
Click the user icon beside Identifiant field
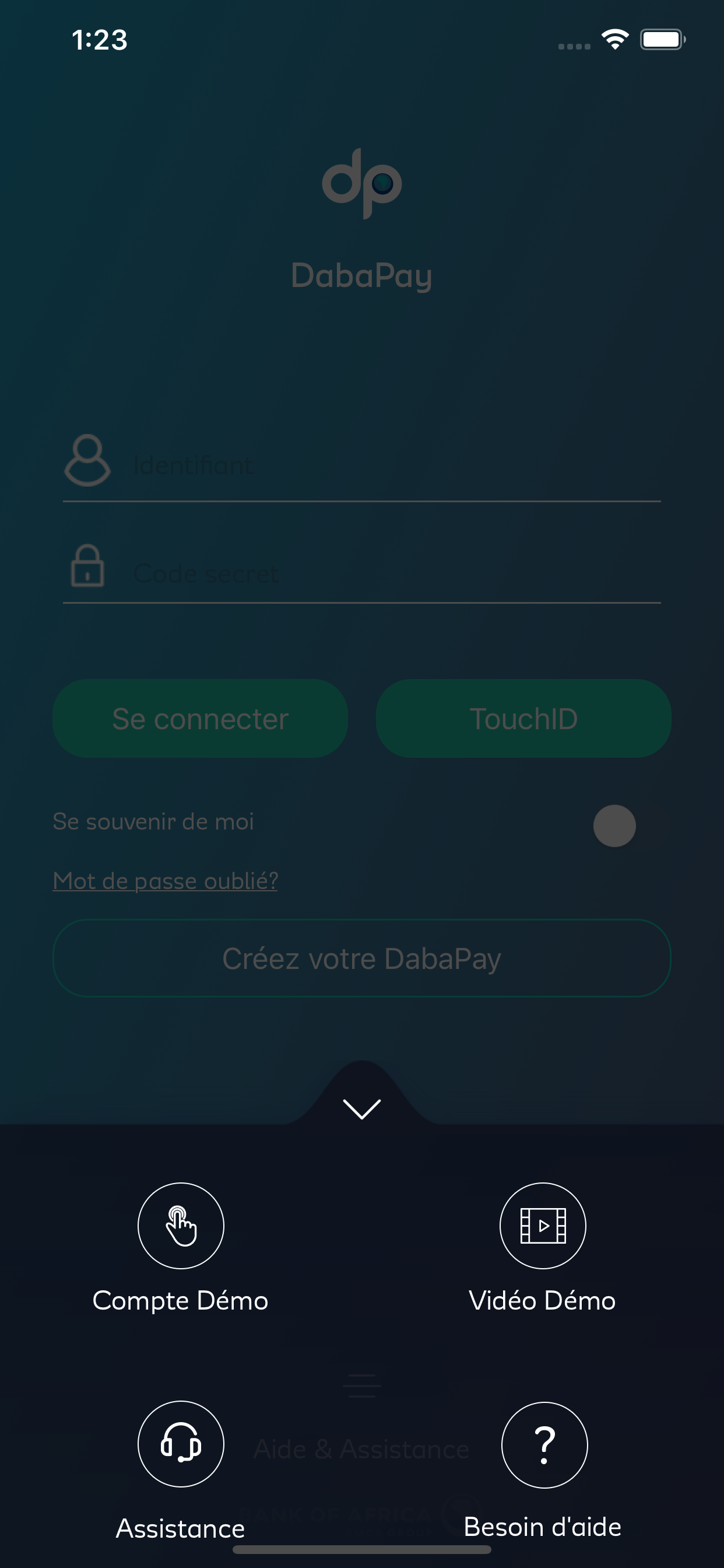(87, 461)
